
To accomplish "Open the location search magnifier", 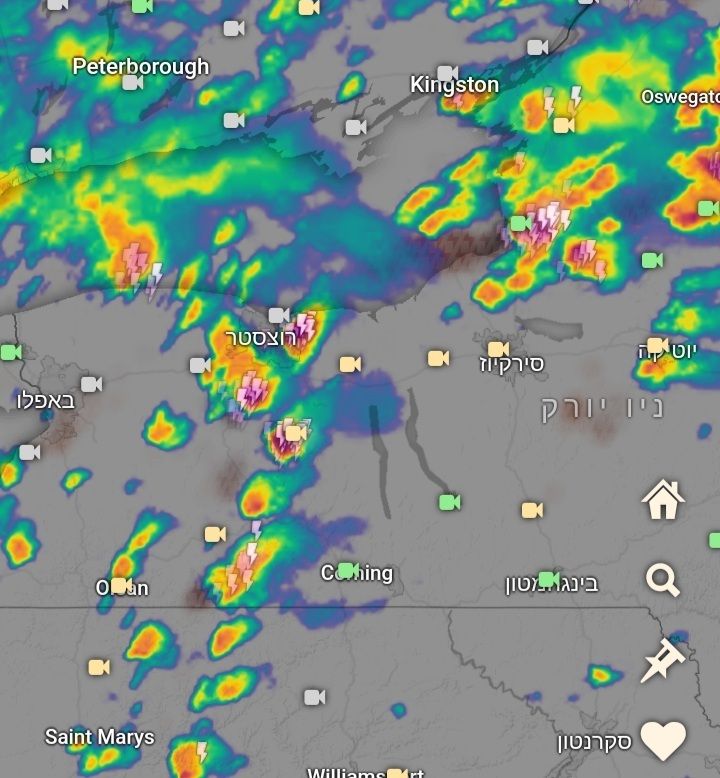I will pos(663,579).
